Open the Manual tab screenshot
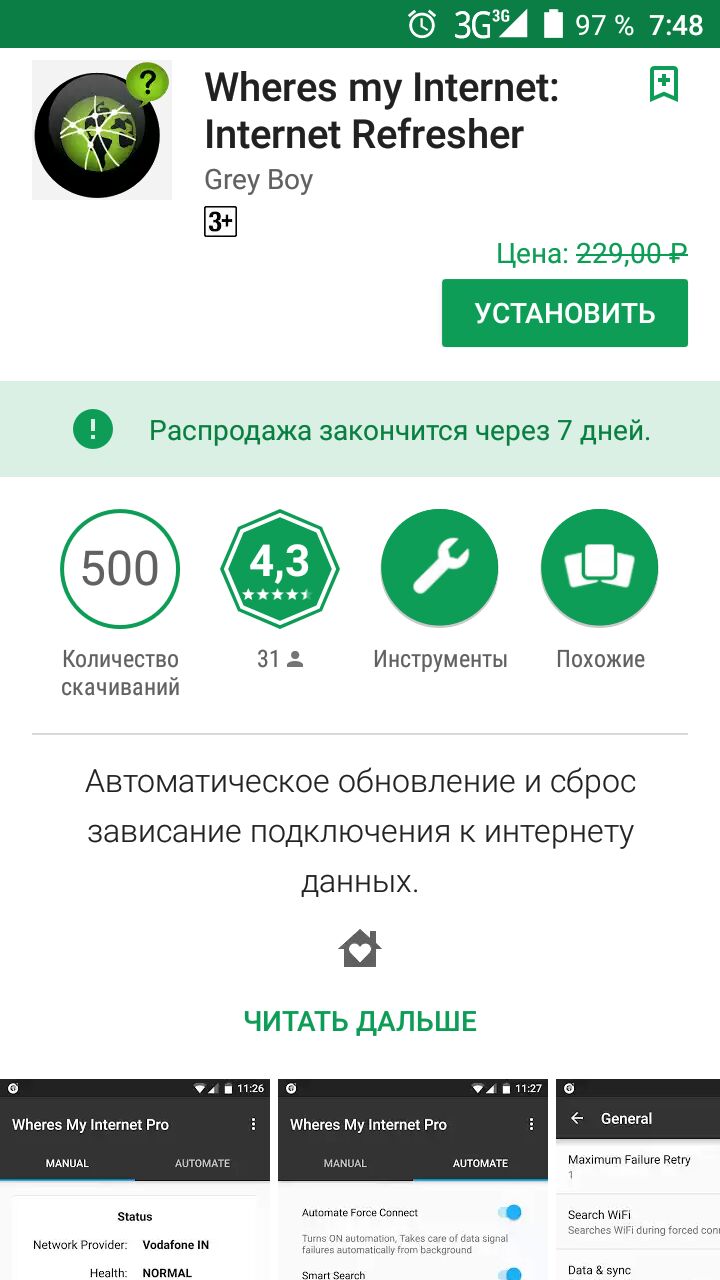This screenshot has height=1280, width=720. click(x=135, y=1180)
